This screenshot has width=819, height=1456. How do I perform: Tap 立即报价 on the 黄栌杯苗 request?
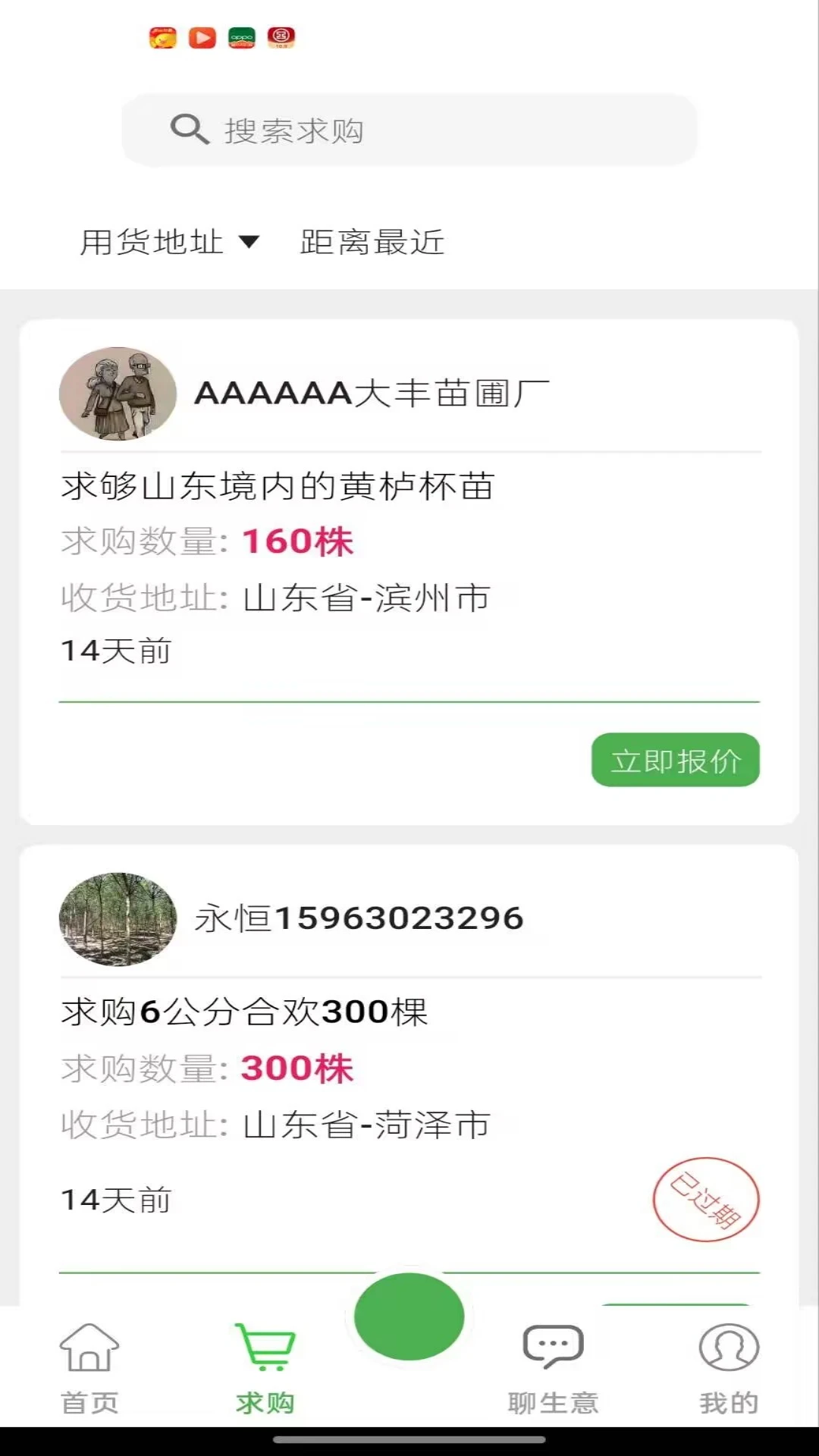[x=675, y=760]
